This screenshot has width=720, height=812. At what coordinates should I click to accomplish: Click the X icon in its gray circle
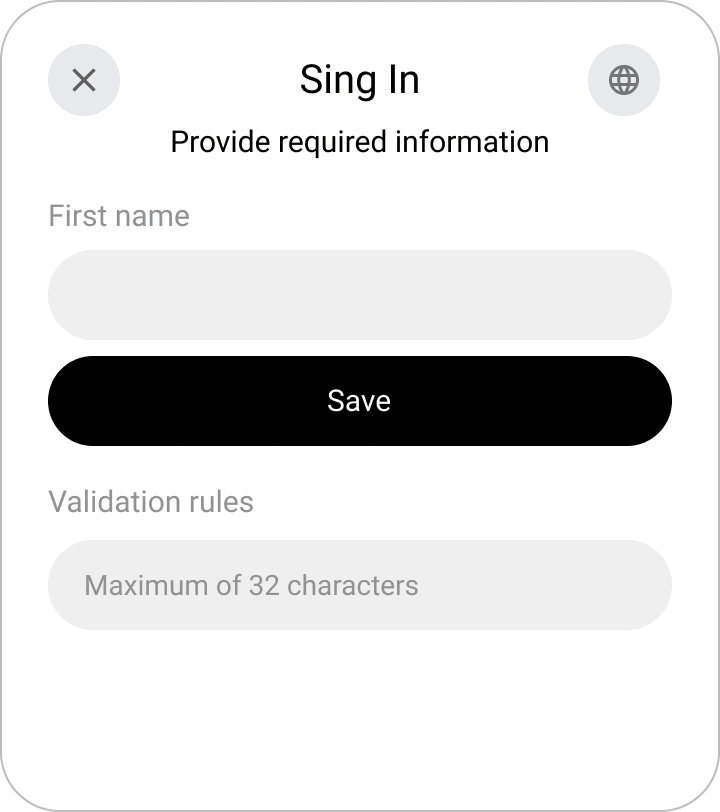[x=84, y=79]
